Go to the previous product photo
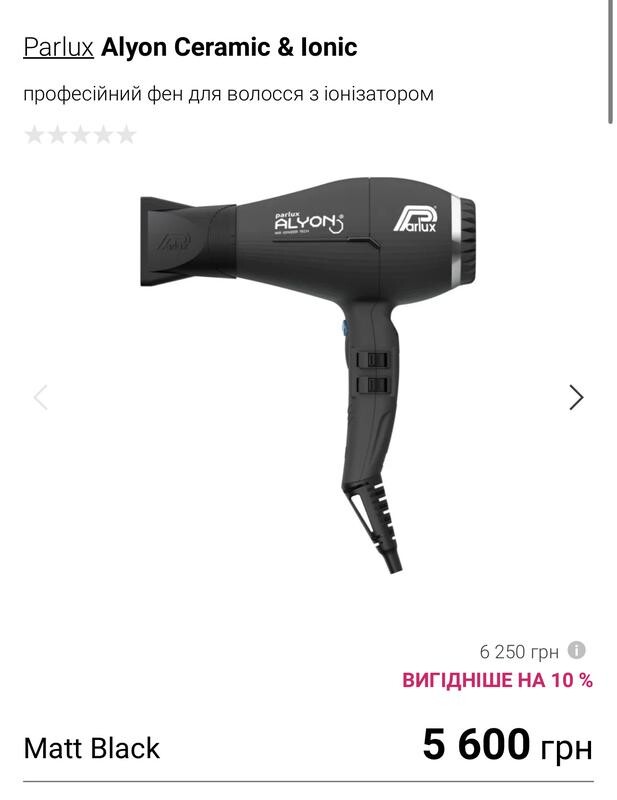The height and width of the screenshot is (800, 617). coord(41,397)
